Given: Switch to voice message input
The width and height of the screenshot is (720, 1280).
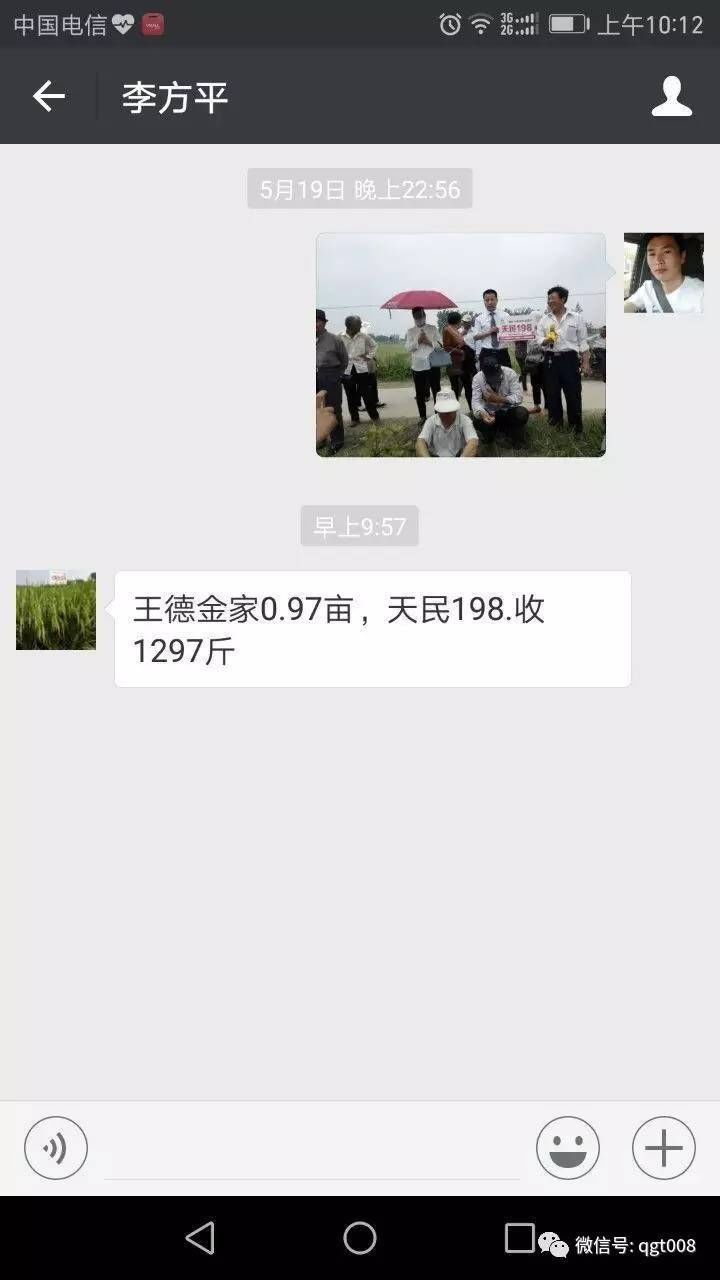Looking at the screenshot, I should [56, 1148].
